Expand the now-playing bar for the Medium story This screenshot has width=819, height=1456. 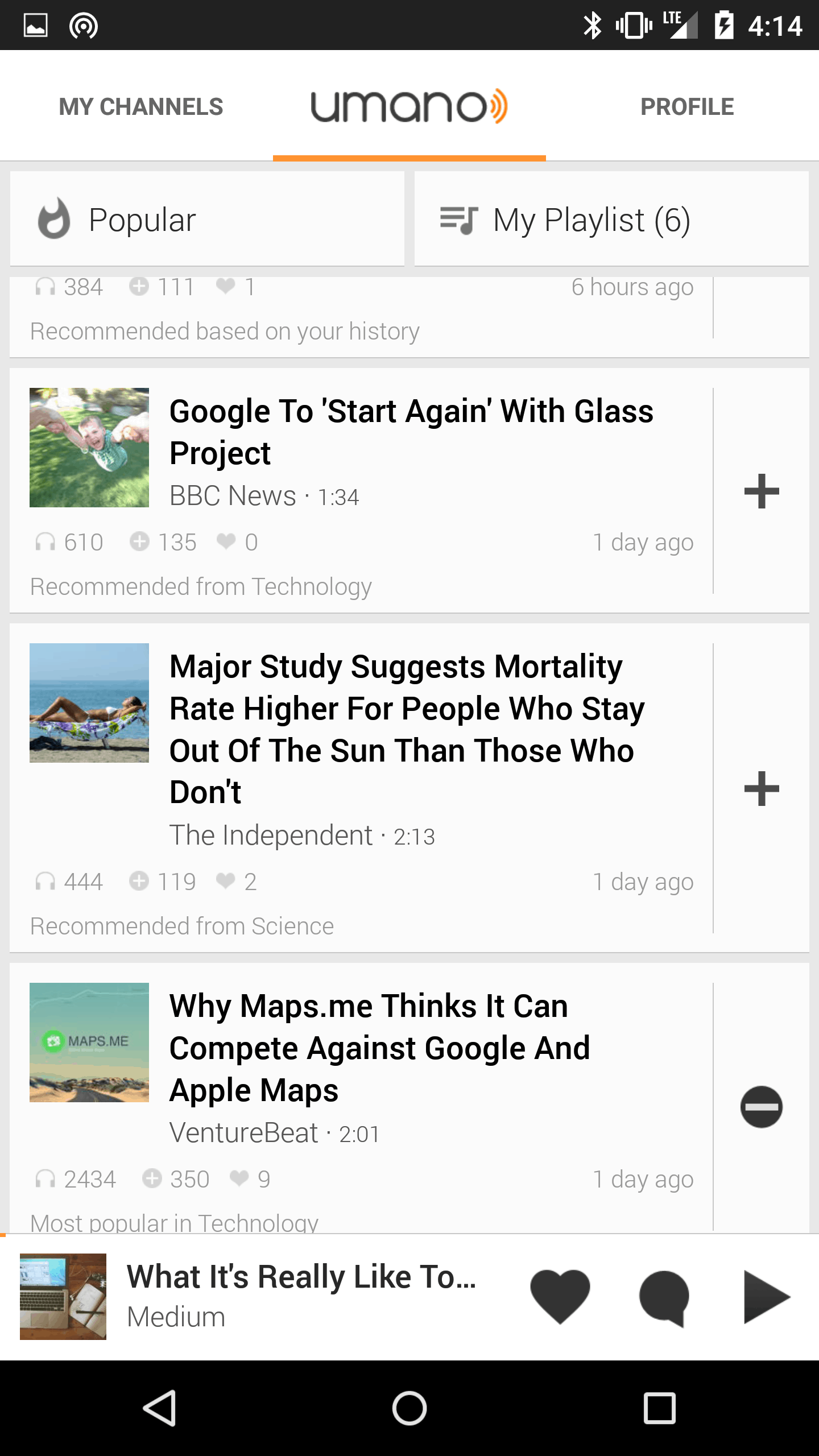point(301,1297)
